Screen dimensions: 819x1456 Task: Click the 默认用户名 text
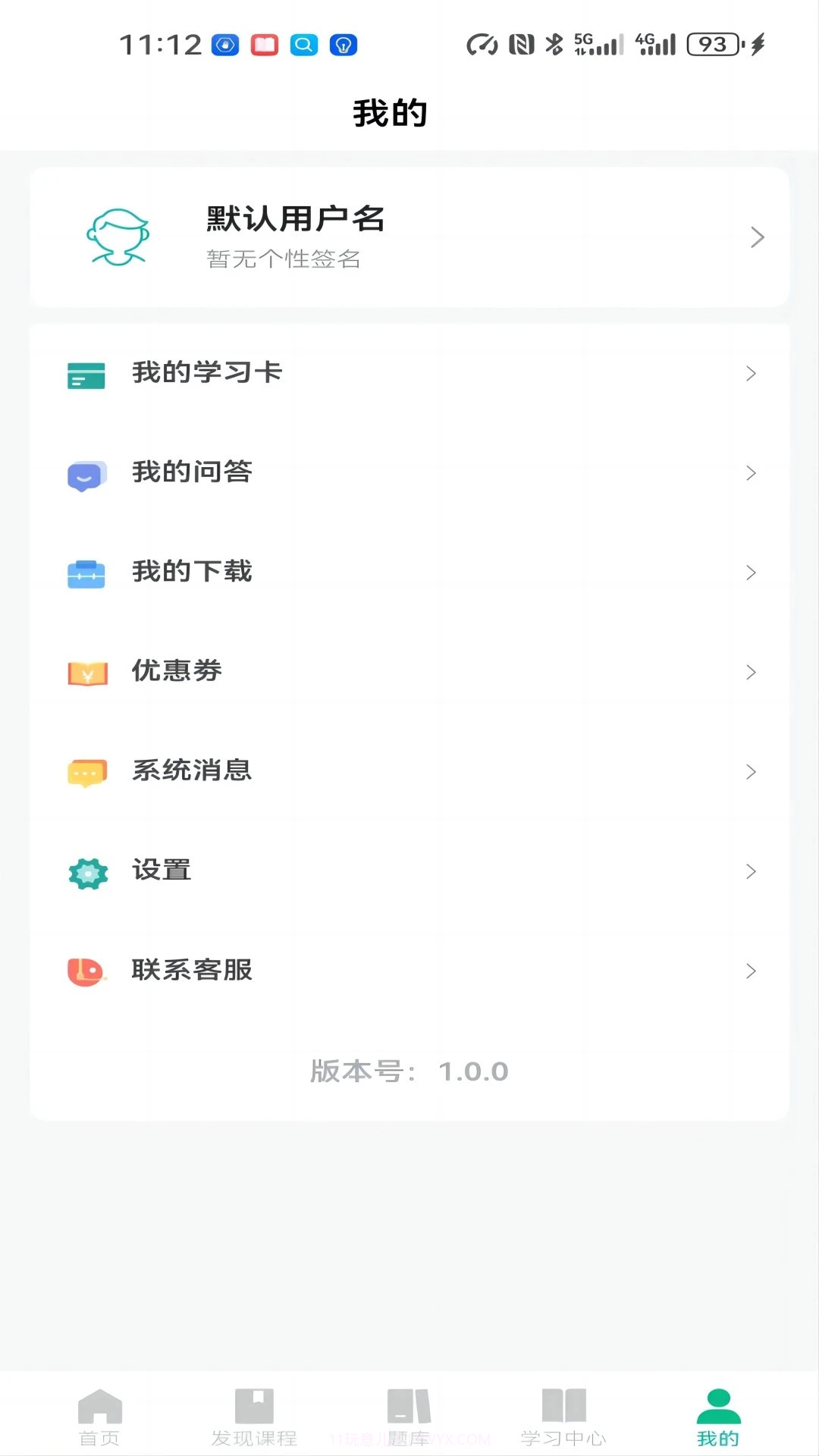[294, 220]
